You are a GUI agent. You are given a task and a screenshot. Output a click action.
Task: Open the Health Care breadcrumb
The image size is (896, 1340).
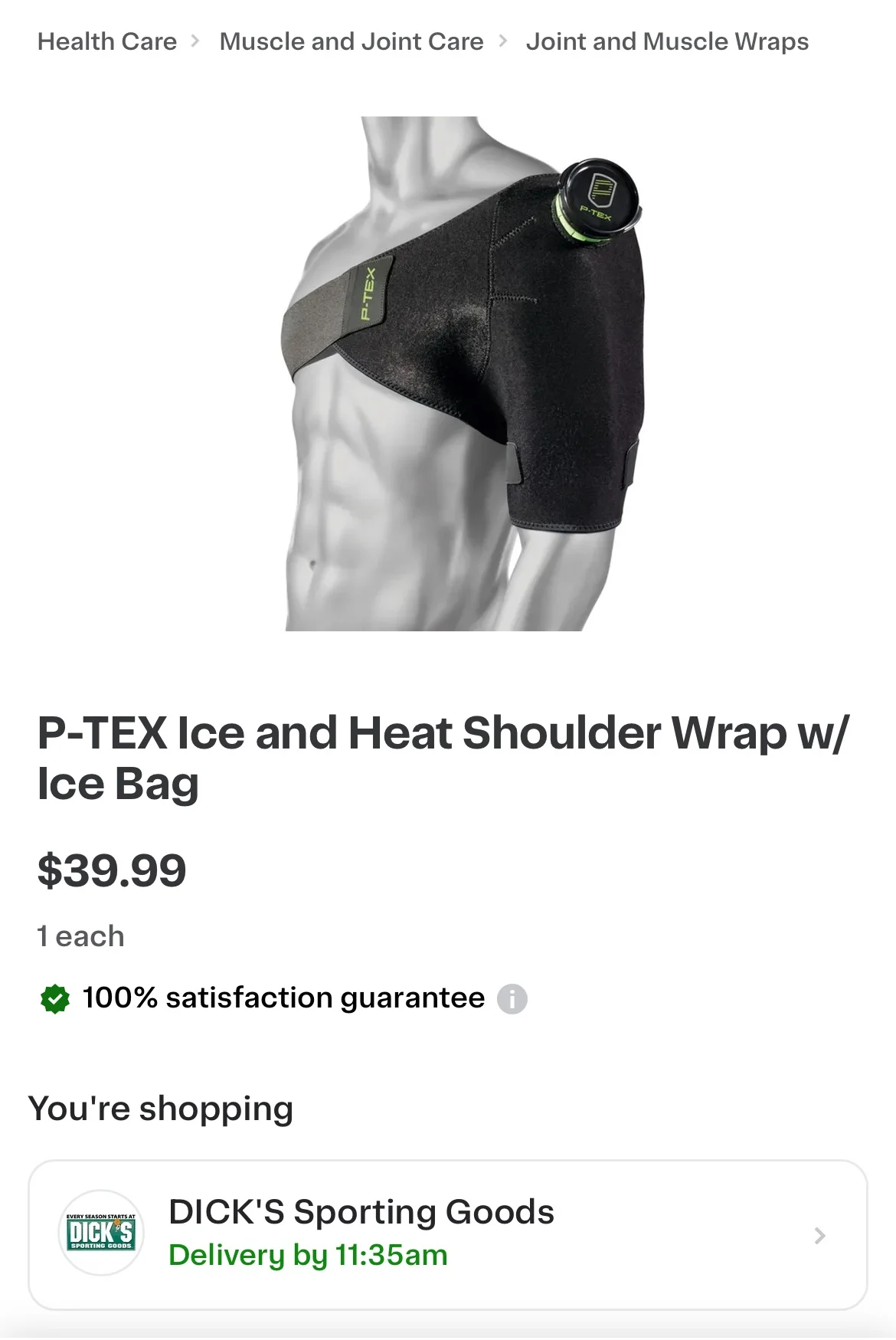tap(106, 41)
